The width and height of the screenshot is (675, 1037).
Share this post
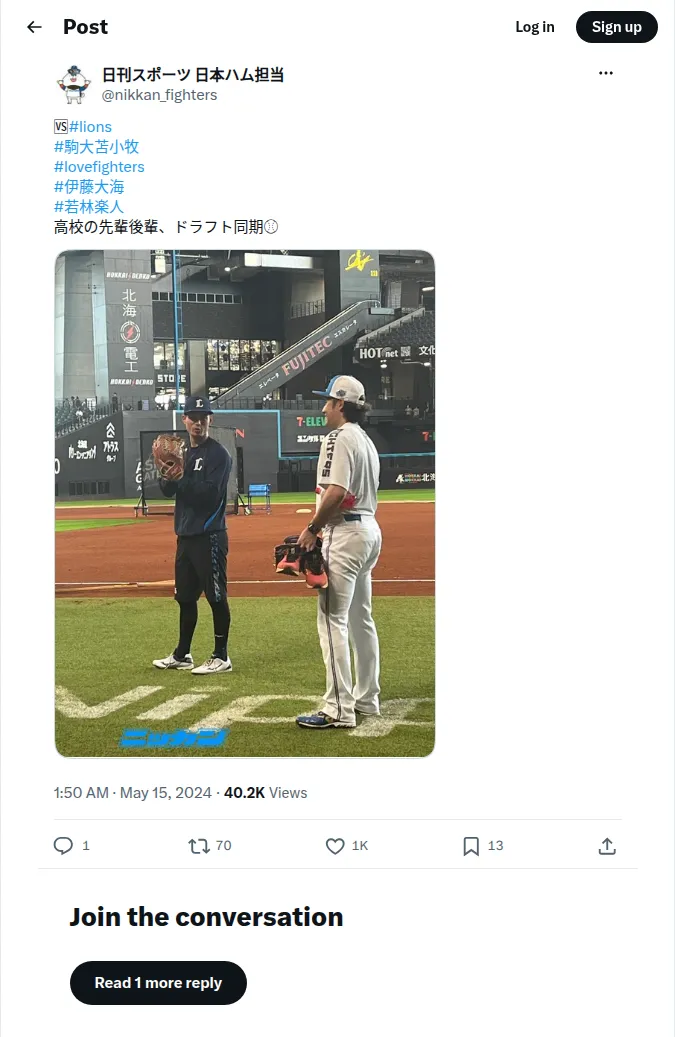tap(607, 846)
